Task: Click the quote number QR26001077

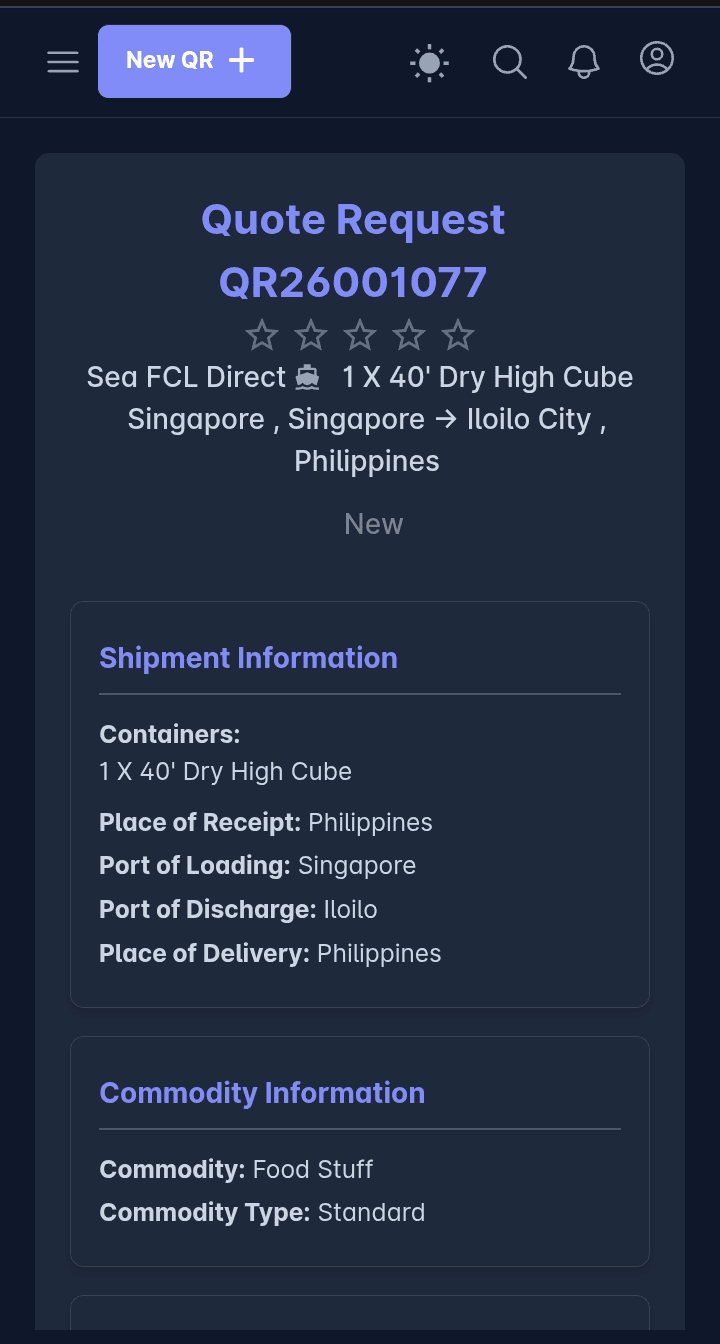Action: pos(352,281)
